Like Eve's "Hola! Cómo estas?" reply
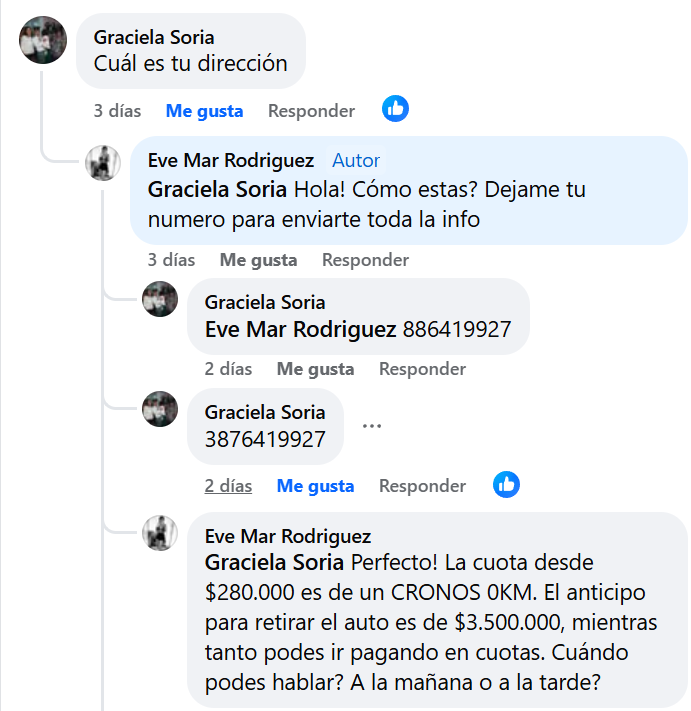The height and width of the screenshot is (711, 691). coord(258,260)
